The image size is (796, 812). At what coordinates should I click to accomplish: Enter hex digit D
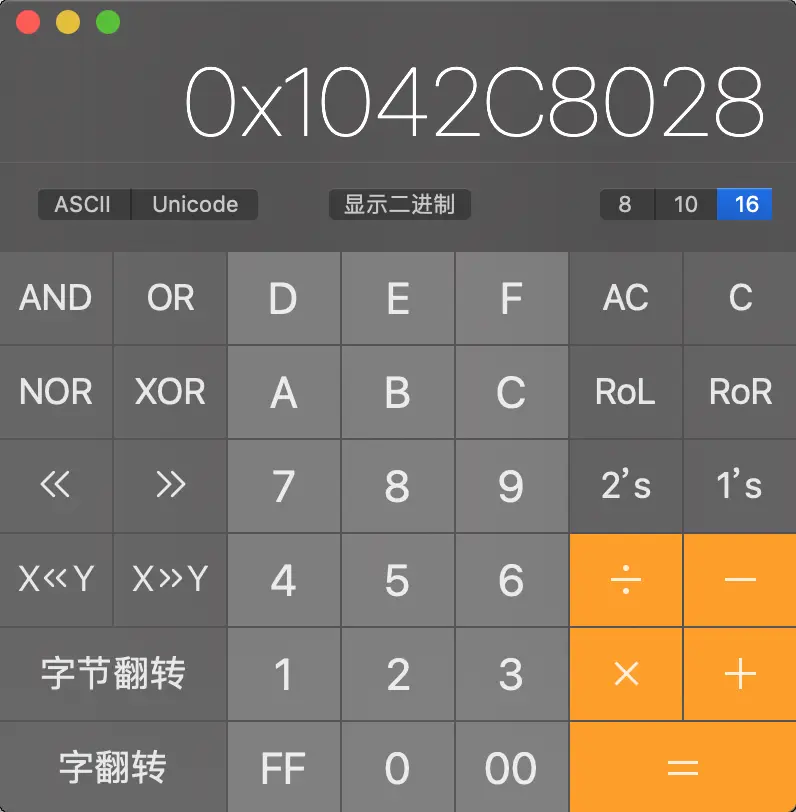284,298
